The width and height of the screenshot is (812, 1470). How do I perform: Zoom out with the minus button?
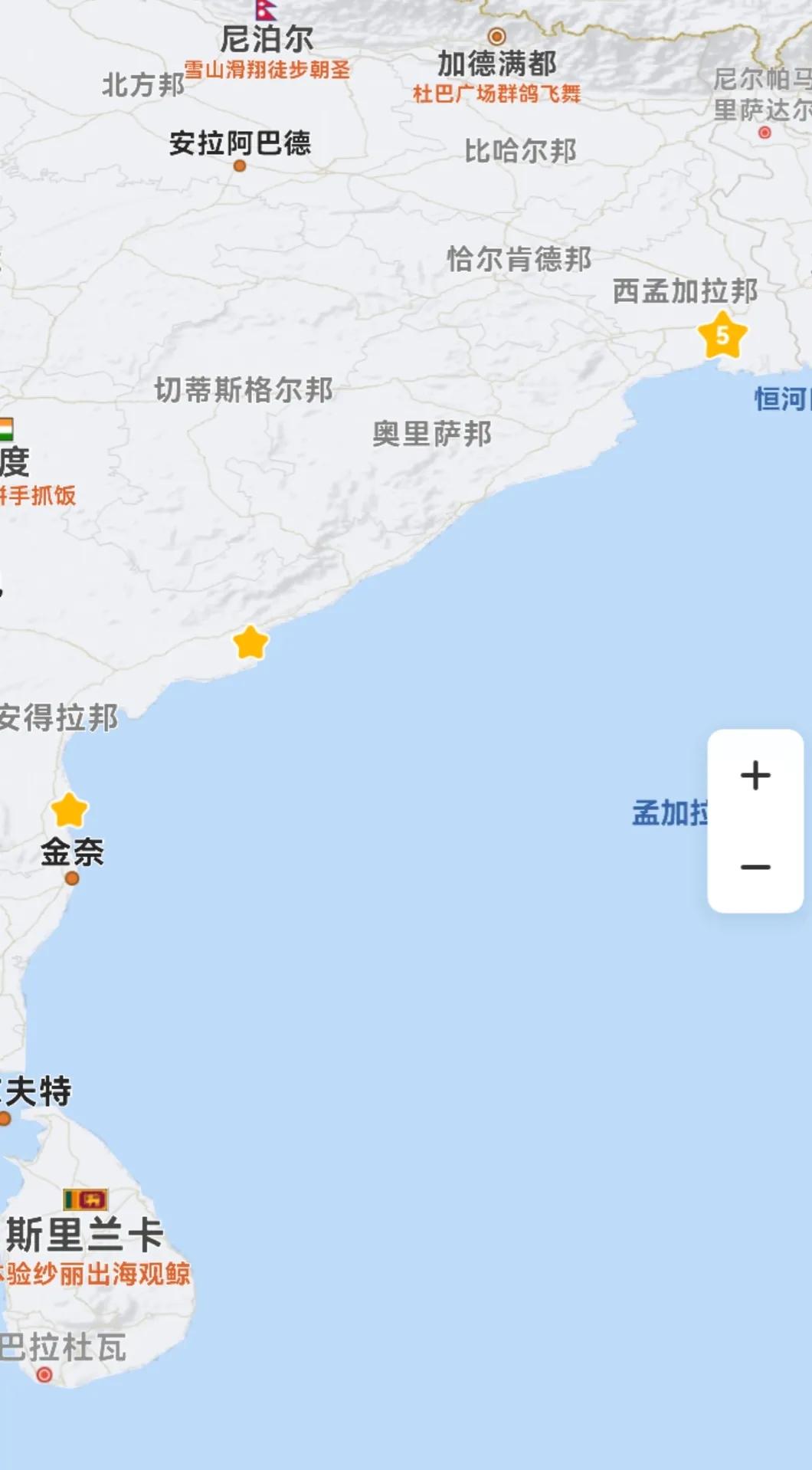755,867
